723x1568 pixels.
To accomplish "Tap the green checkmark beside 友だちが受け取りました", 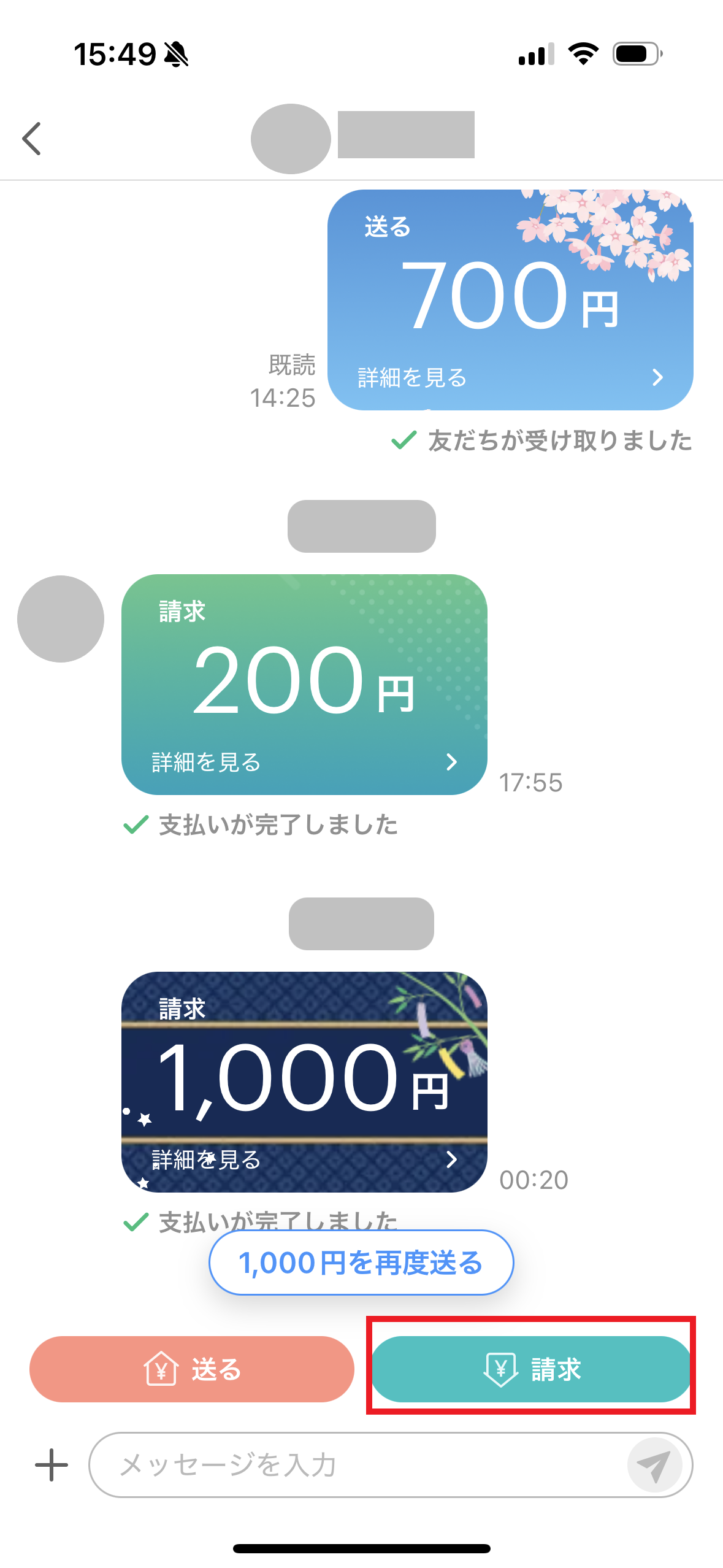I will click(404, 440).
